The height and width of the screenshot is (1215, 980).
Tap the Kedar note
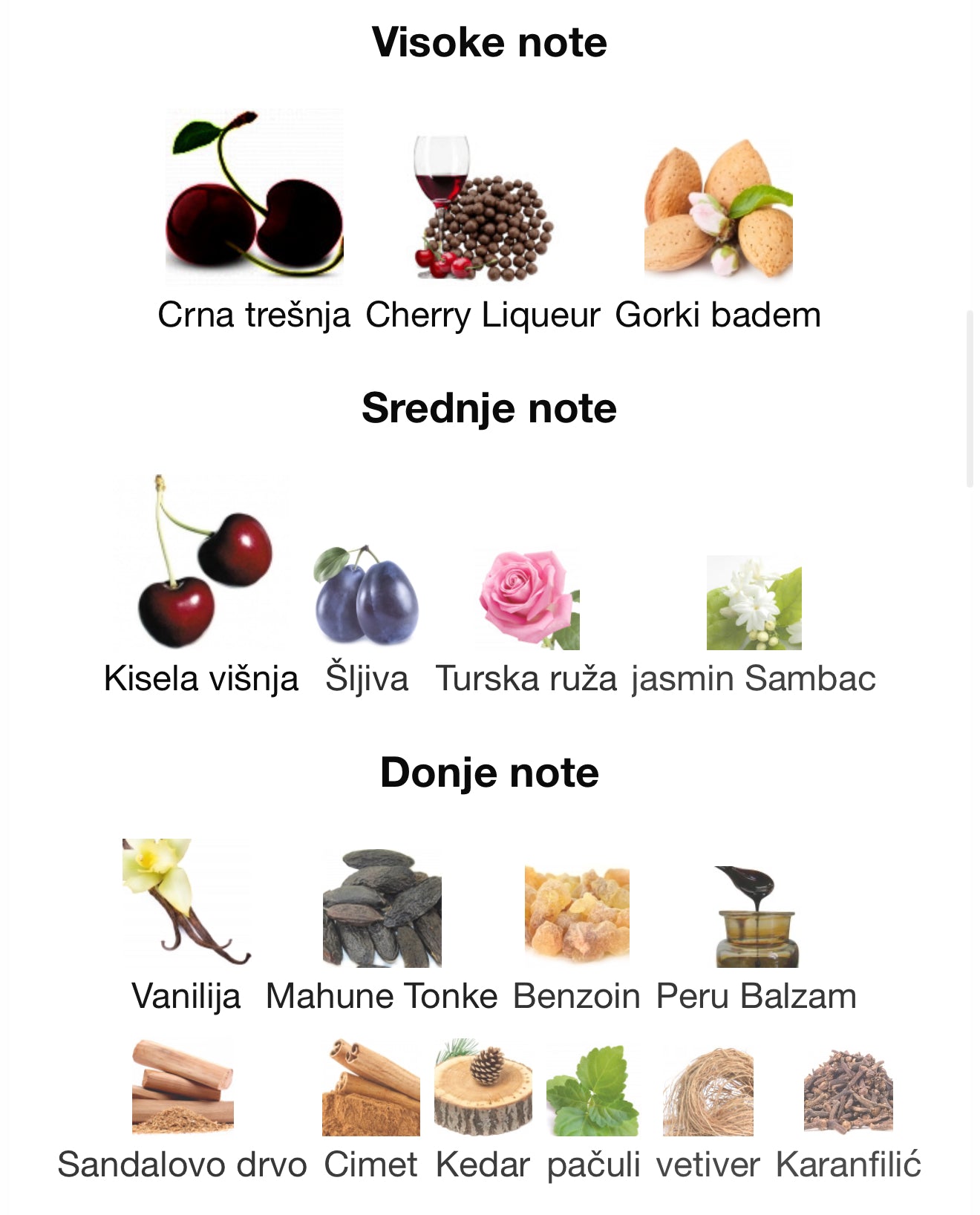483,1087
